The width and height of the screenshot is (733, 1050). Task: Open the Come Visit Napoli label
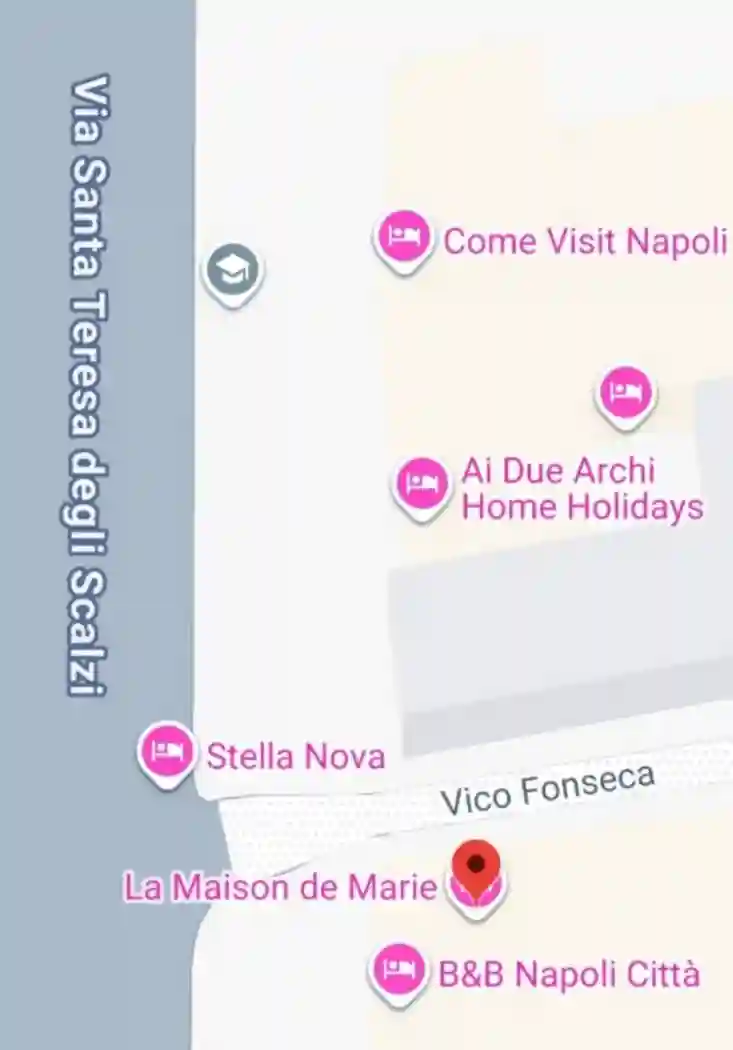[x=587, y=240]
